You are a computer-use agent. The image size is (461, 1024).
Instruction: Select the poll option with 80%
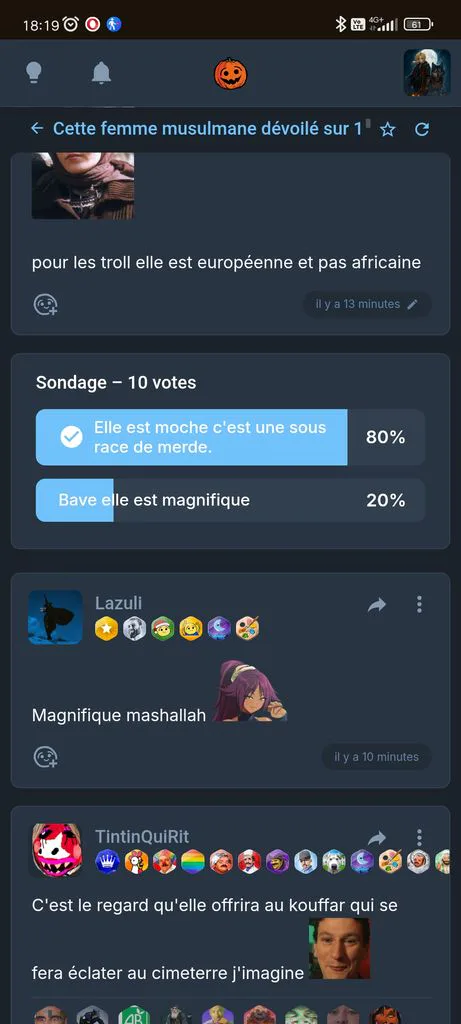click(x=230, y=437)
